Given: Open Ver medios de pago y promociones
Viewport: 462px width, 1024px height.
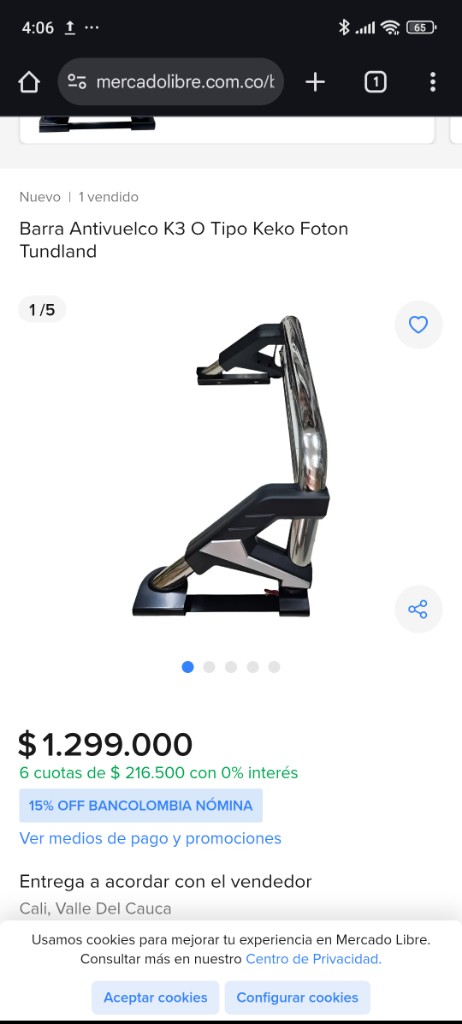Looking at the screenshot, I should 150,839.
